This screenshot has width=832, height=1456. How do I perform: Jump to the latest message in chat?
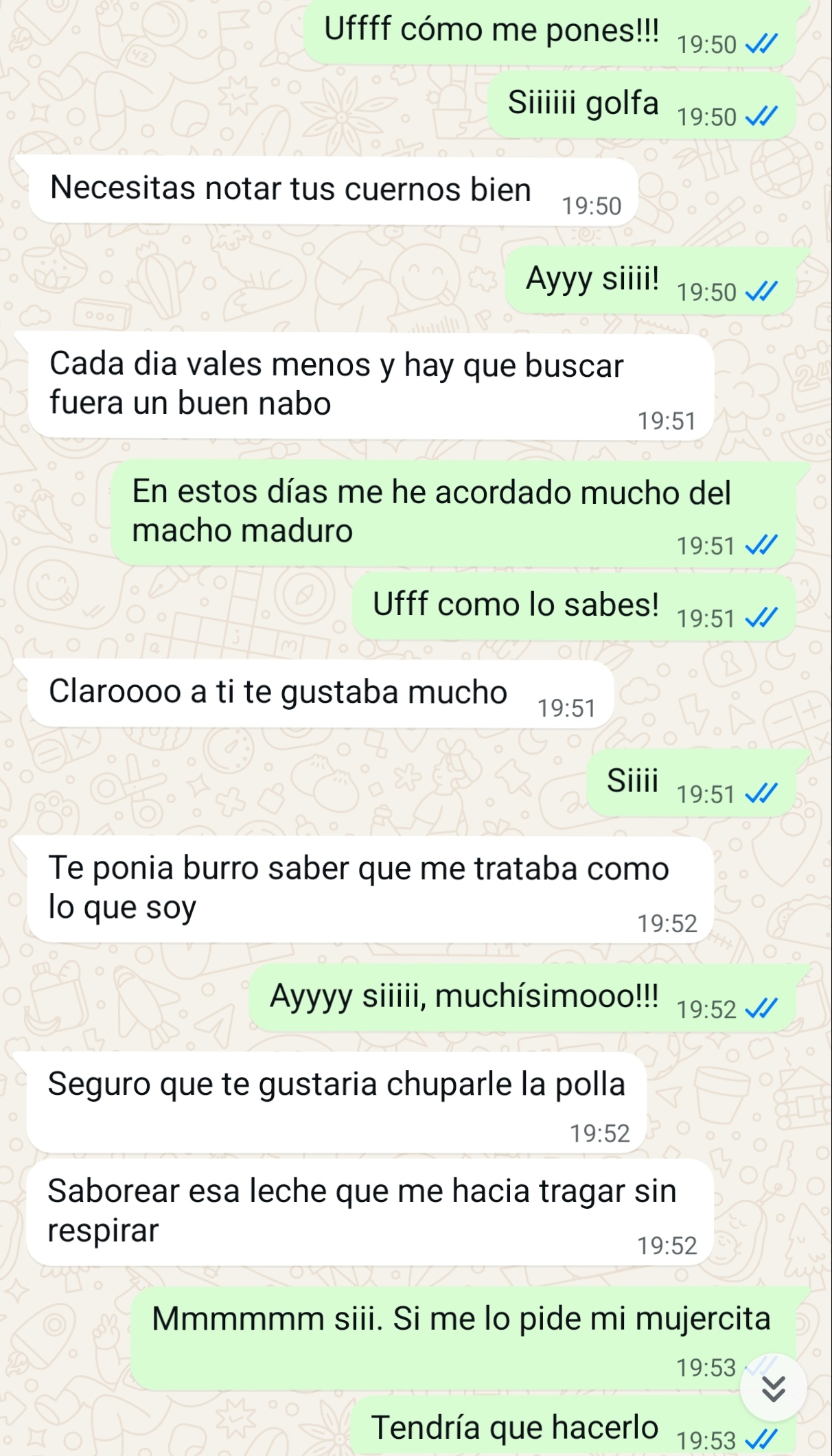(x=774, y=1388)
